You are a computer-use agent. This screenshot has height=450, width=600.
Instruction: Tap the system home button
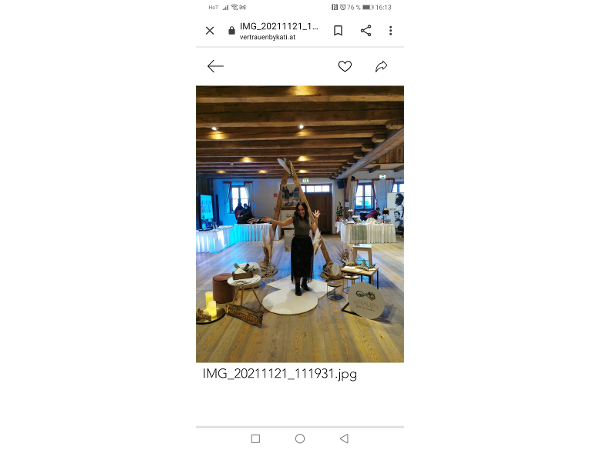point(300,438)
